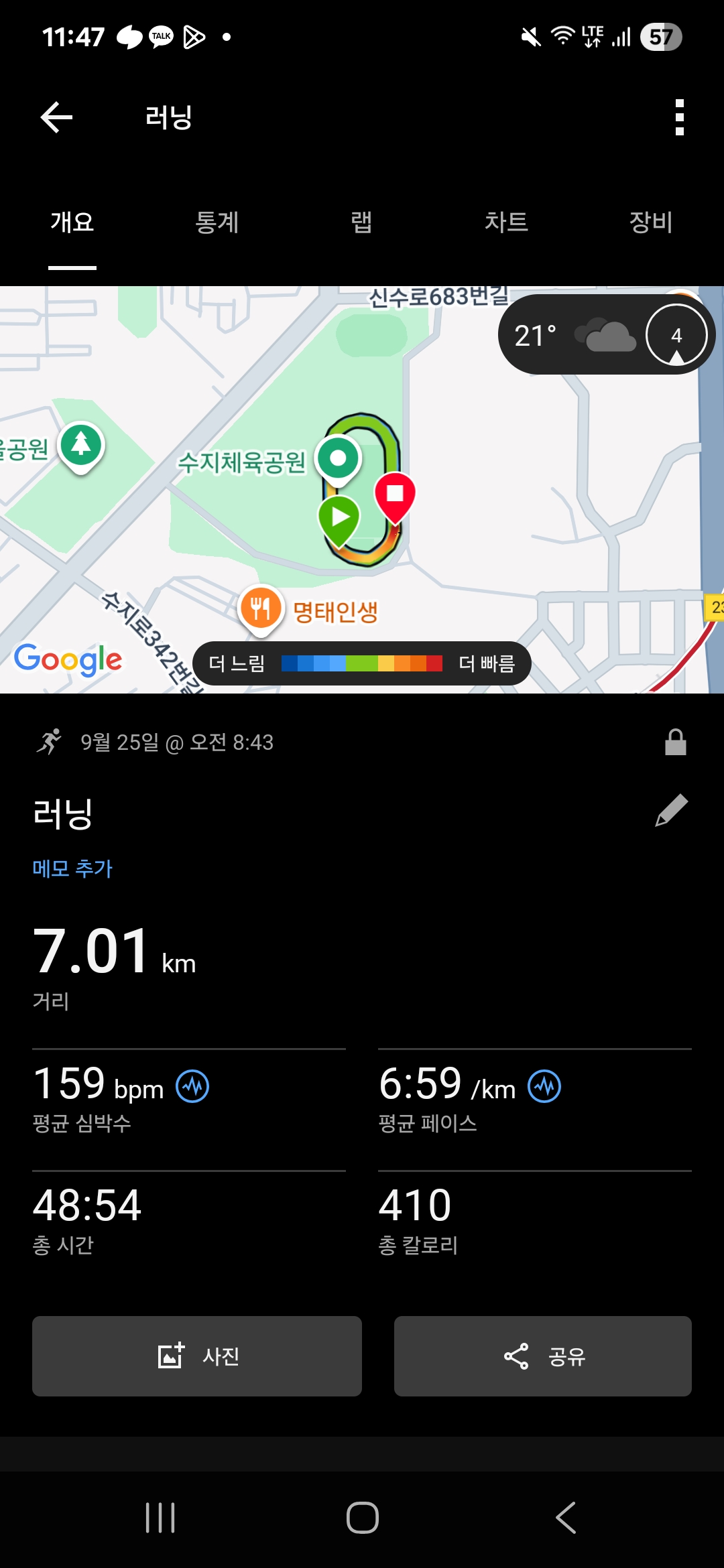This screenshot has width=724, height=1568.
Task: Switch to the 랩 tab
Action: (x=361, y=222)
